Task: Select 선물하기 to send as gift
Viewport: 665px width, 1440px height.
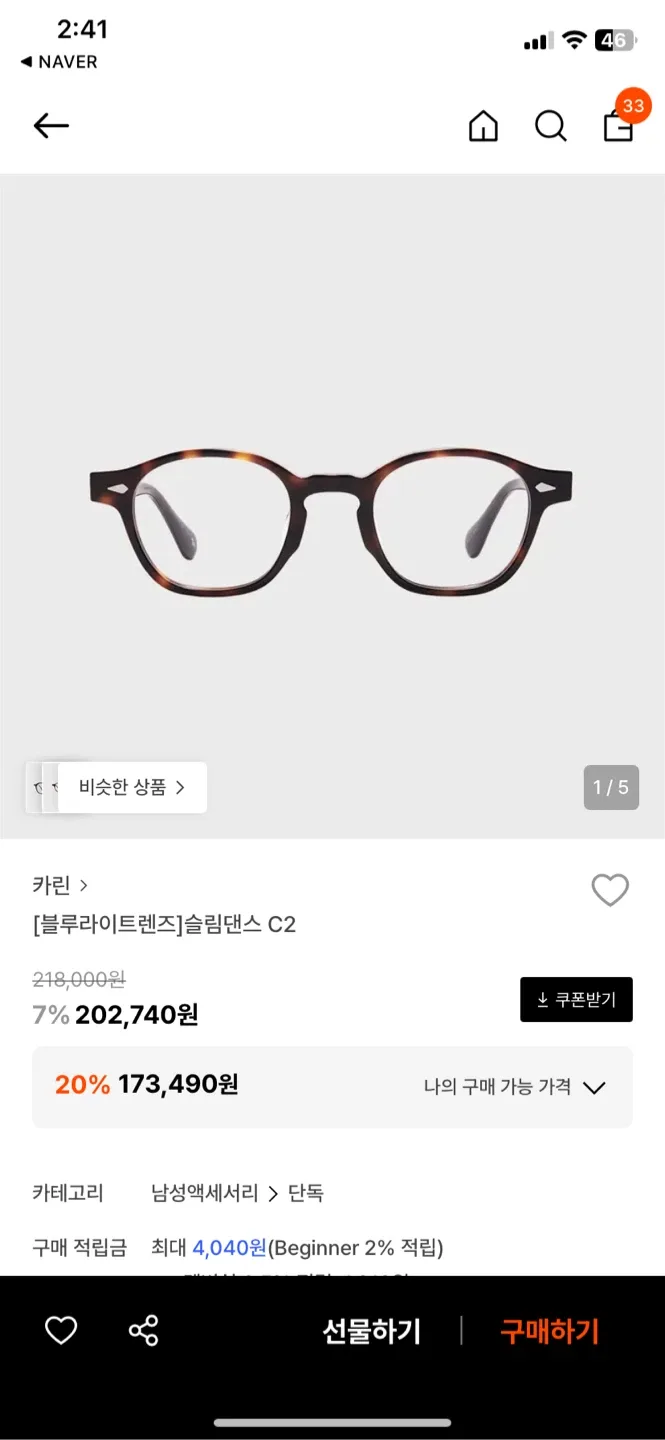Action: (372, 1332)
